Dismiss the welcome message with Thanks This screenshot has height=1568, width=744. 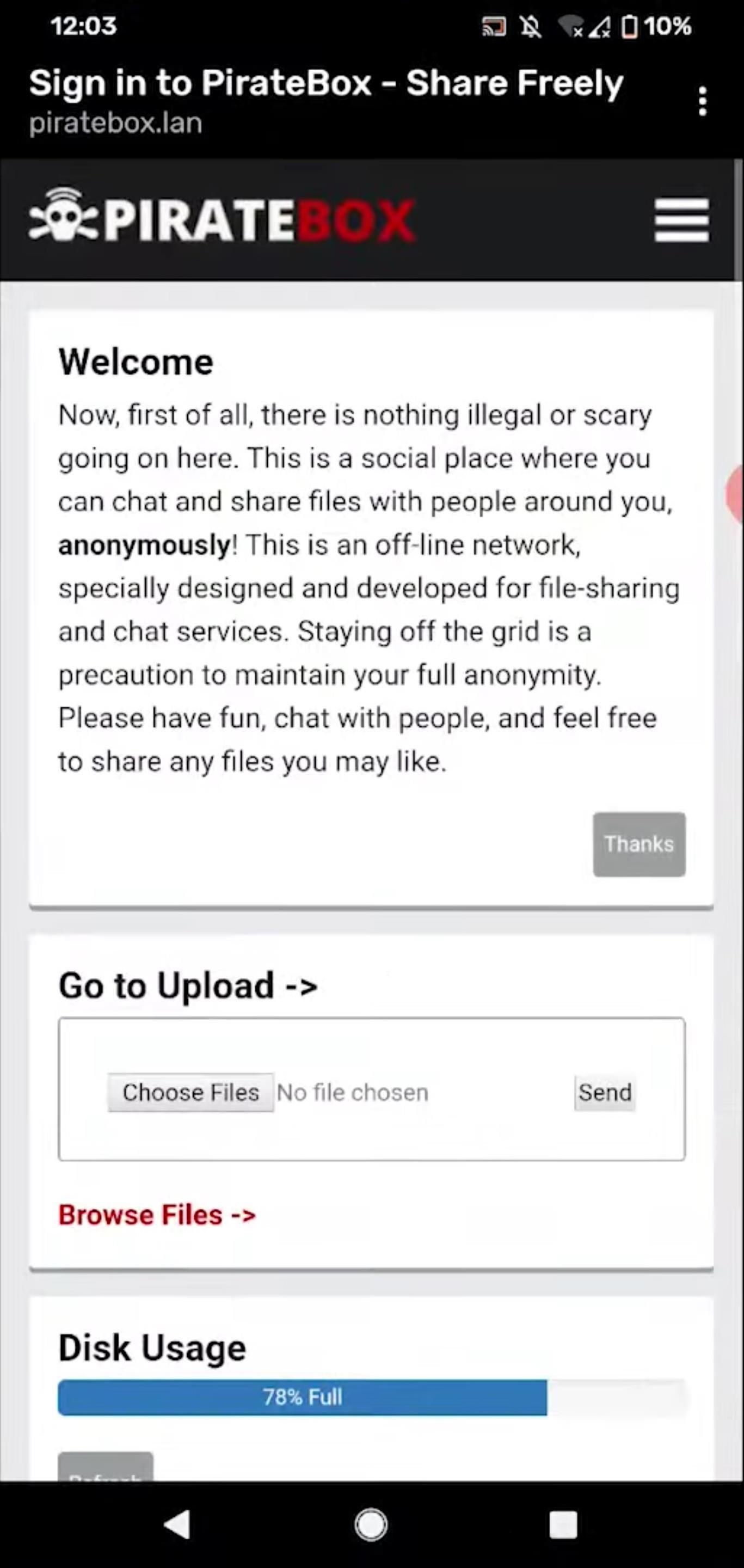pyautogui.click(x=639, y=844)
